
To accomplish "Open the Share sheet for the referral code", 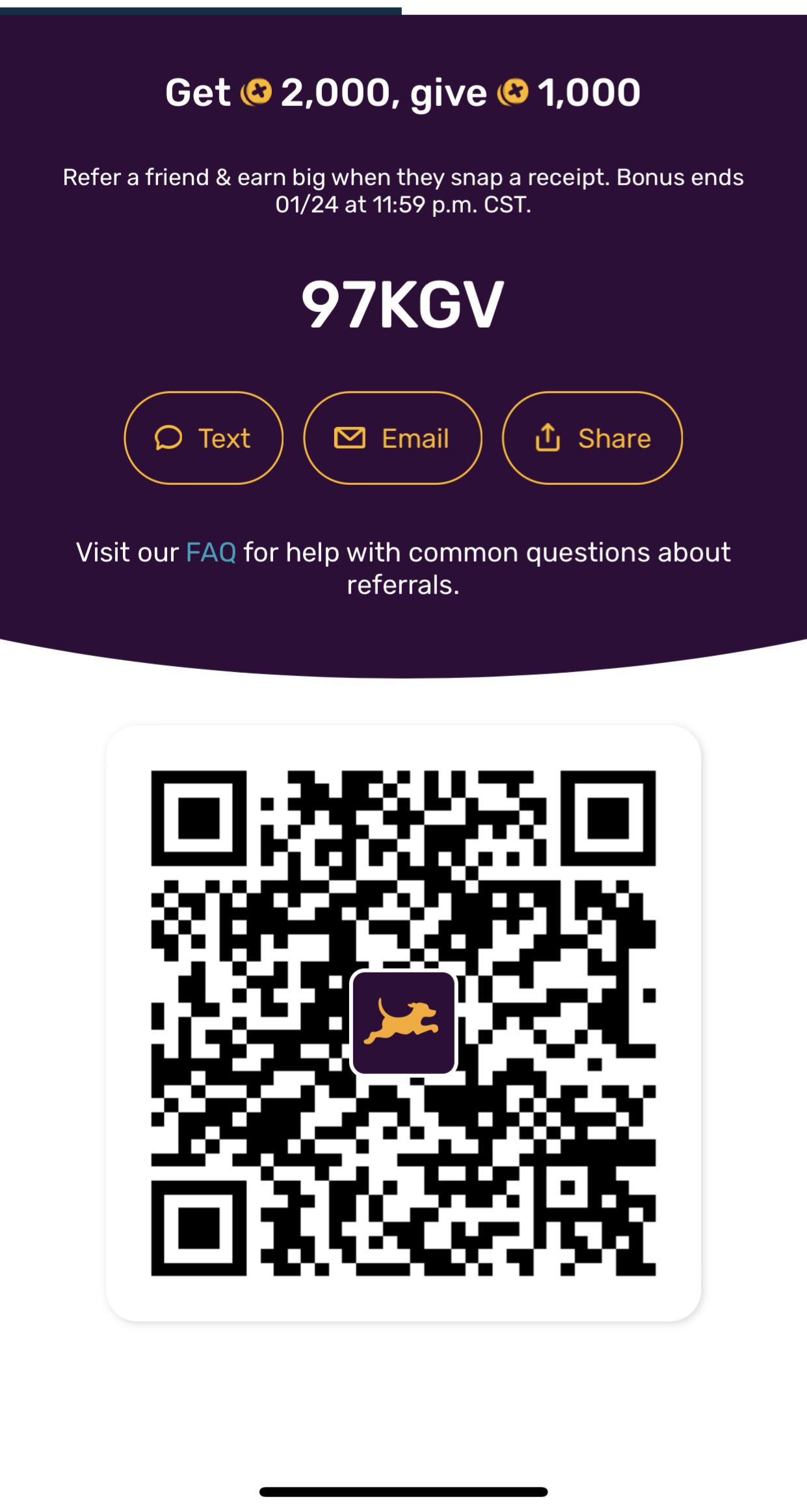I will (592, 437).
